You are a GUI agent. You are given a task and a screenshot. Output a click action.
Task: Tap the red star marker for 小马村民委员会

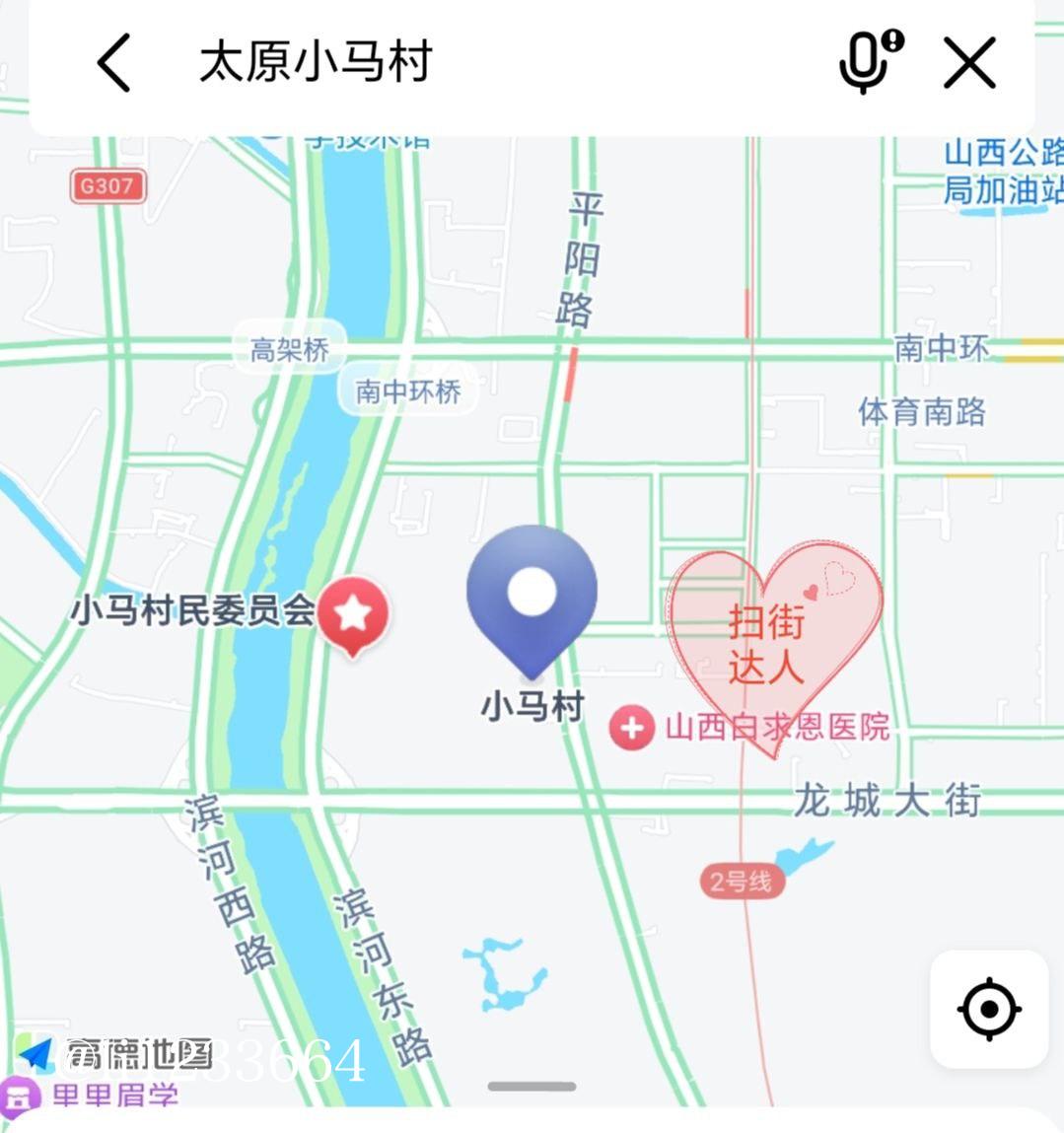click(352, 611)
